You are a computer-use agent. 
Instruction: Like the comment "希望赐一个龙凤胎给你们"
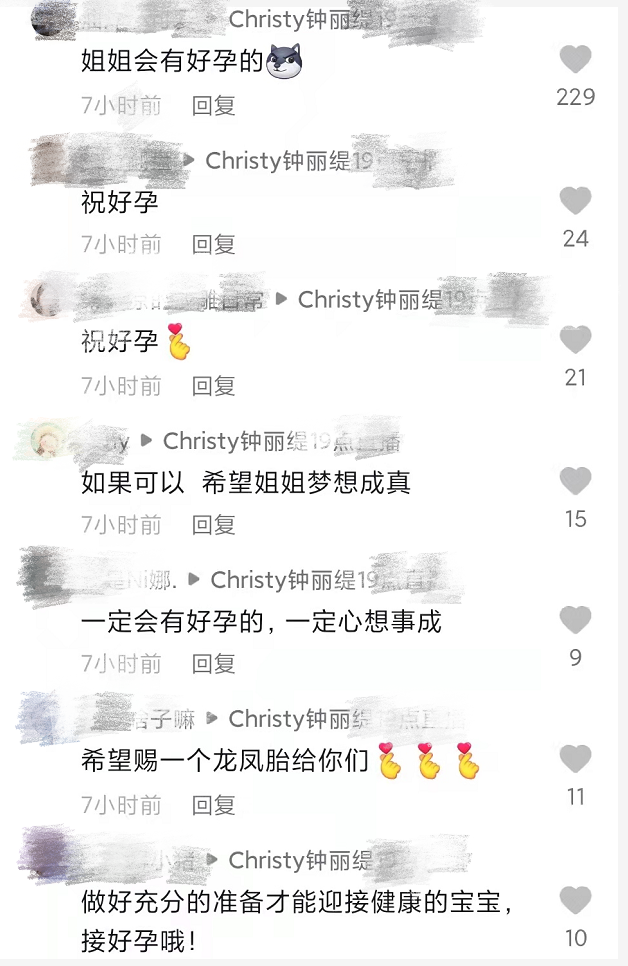click(x=575, y=760)
